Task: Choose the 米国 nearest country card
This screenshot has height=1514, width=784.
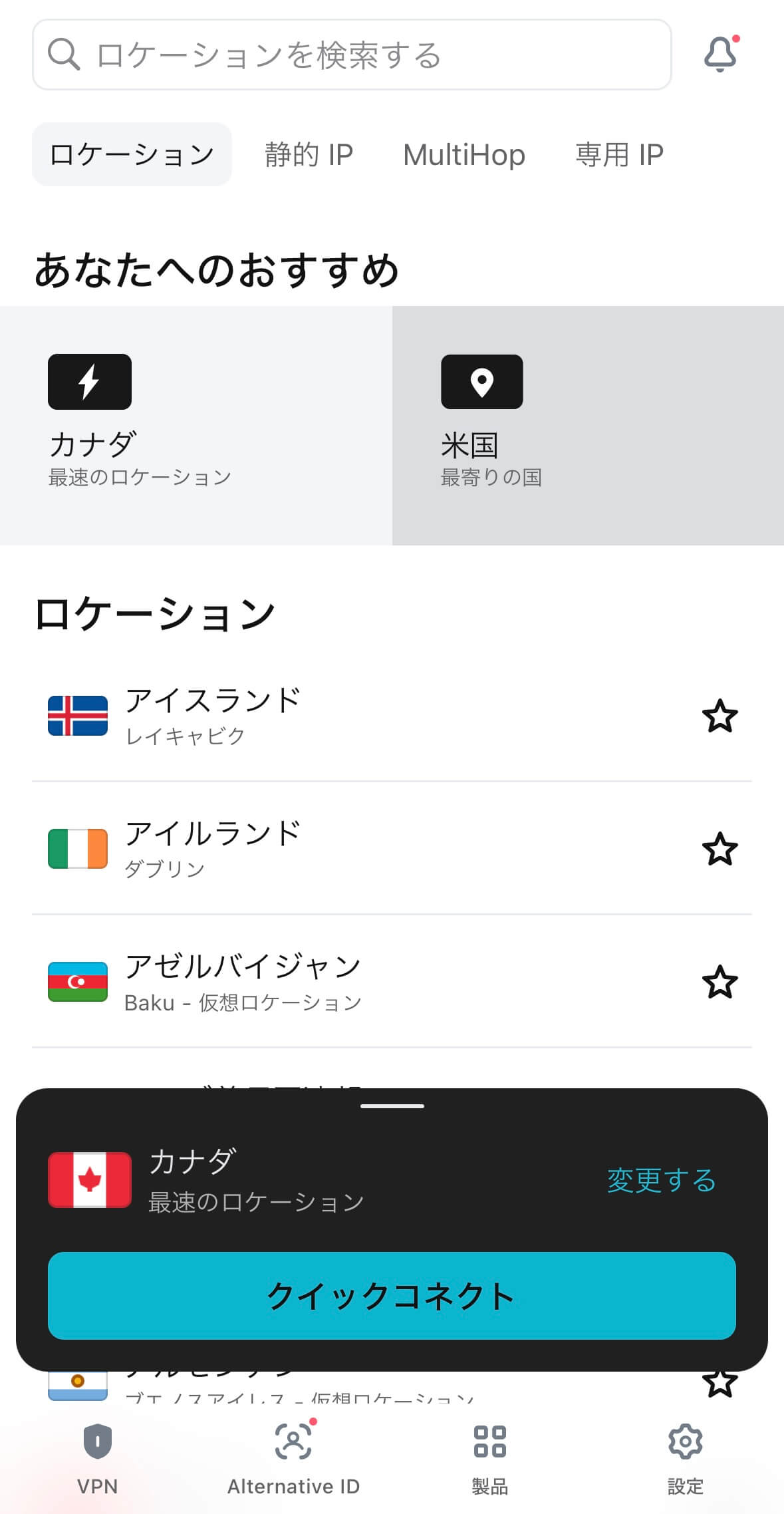Action: click(x=588, y=426)
